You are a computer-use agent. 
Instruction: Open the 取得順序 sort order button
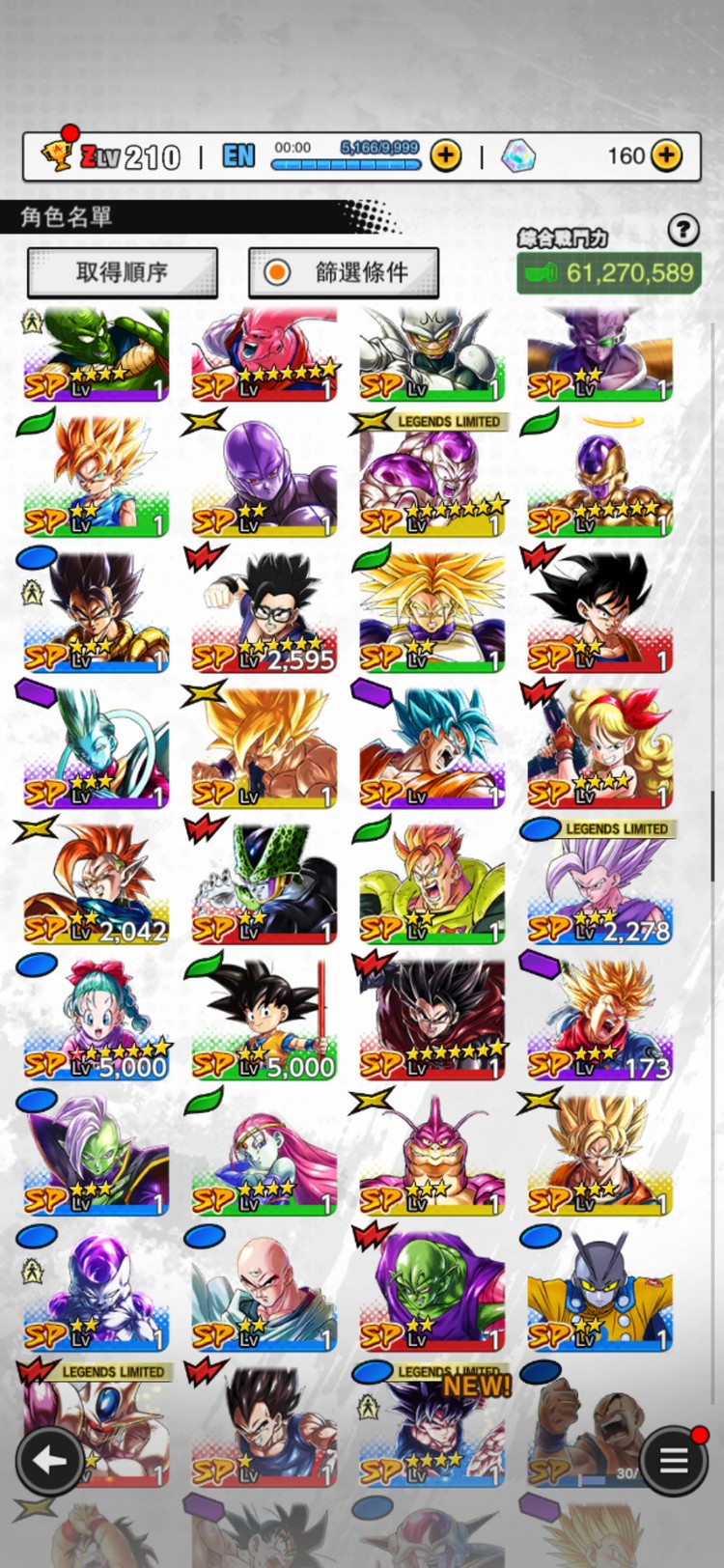123,273
